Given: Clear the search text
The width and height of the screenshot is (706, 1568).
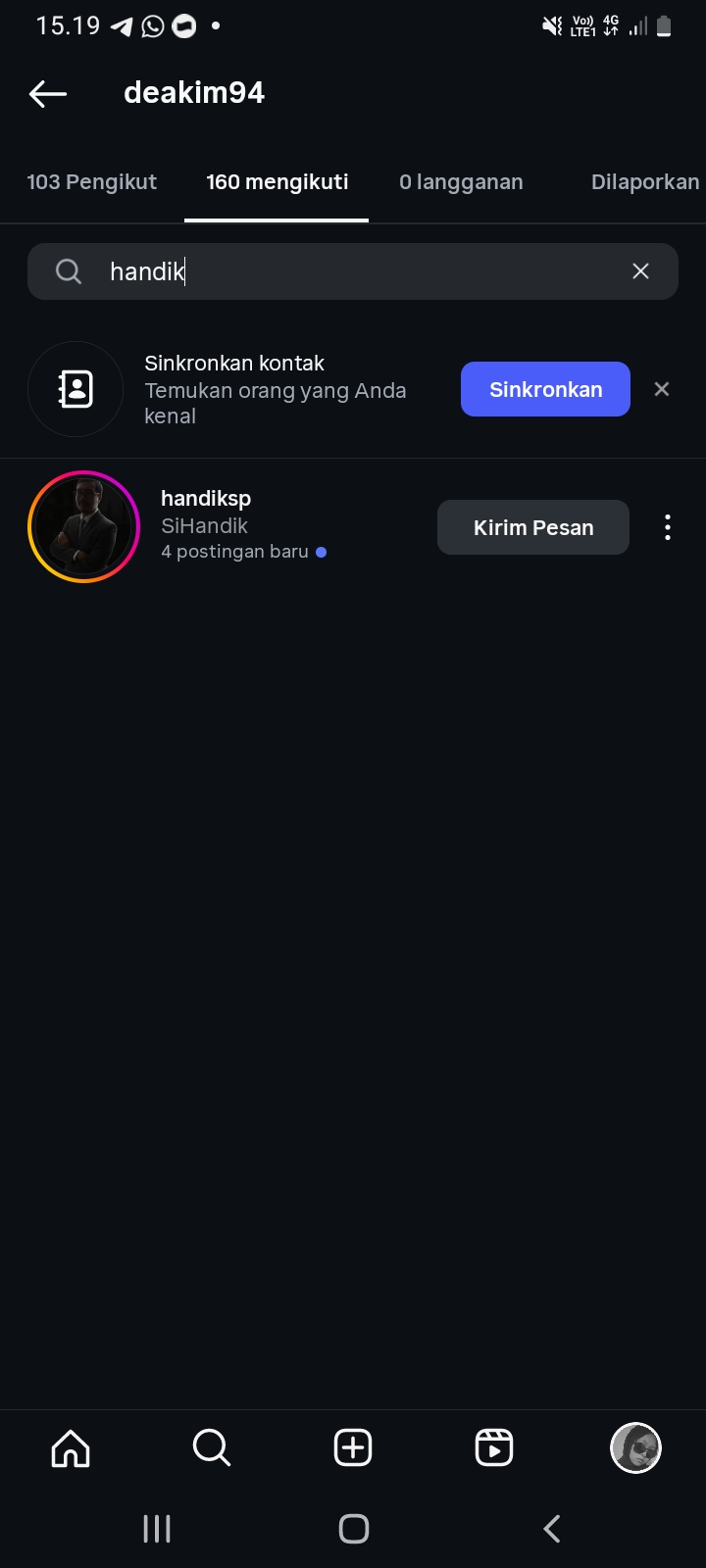Looking at the screenshot, I should point(640,271).
